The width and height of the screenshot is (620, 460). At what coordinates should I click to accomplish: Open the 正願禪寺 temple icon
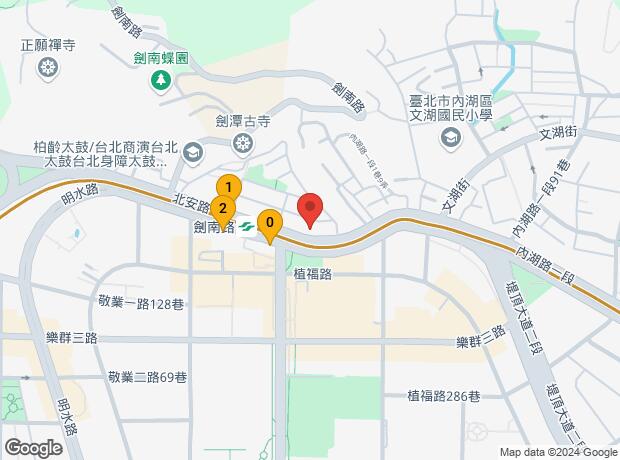(47, 67)
